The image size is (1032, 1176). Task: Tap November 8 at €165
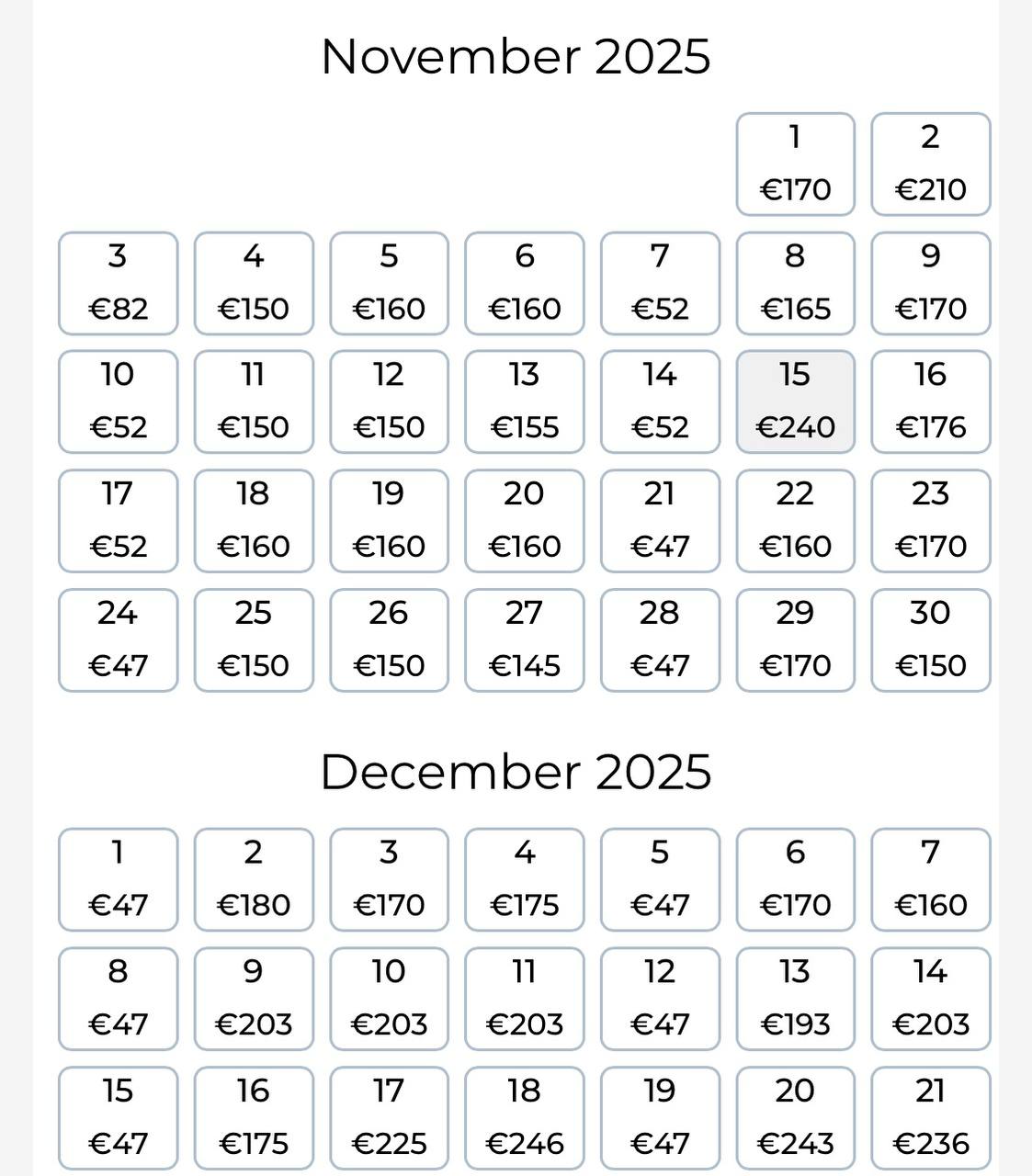(795, 283)
